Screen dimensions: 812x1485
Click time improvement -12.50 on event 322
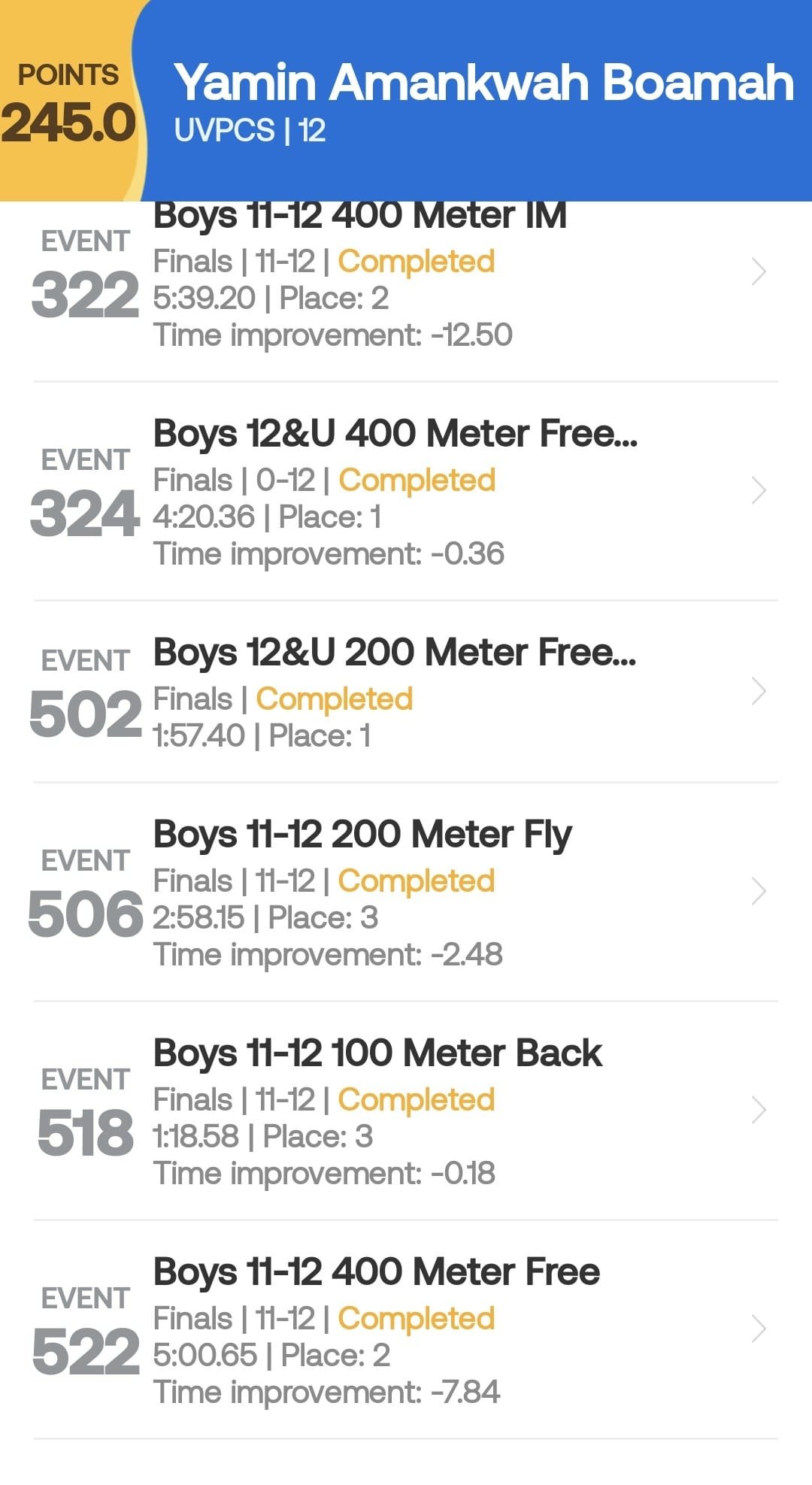click(x=333, y=336)
